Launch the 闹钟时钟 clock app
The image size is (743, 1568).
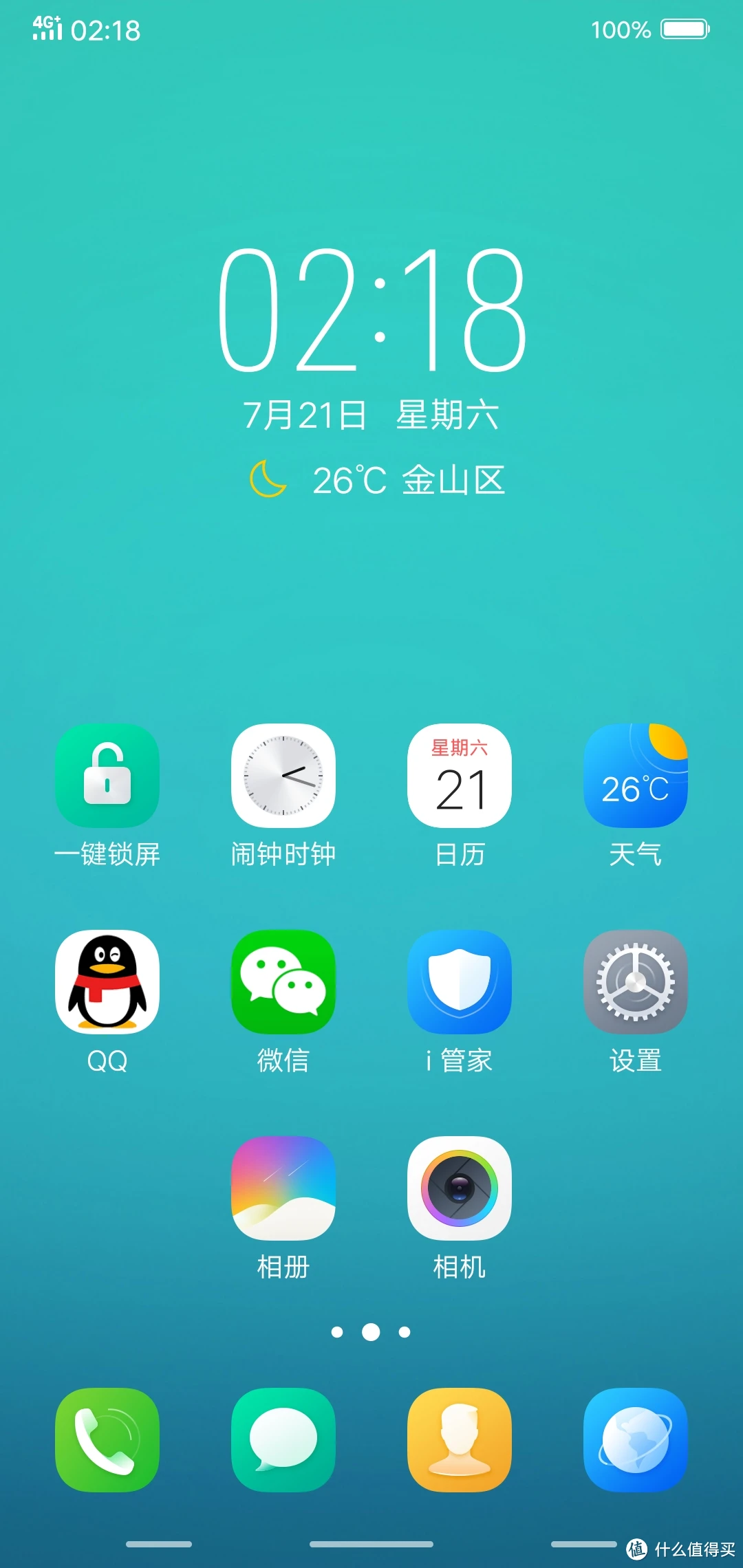(x=283, y=775)
